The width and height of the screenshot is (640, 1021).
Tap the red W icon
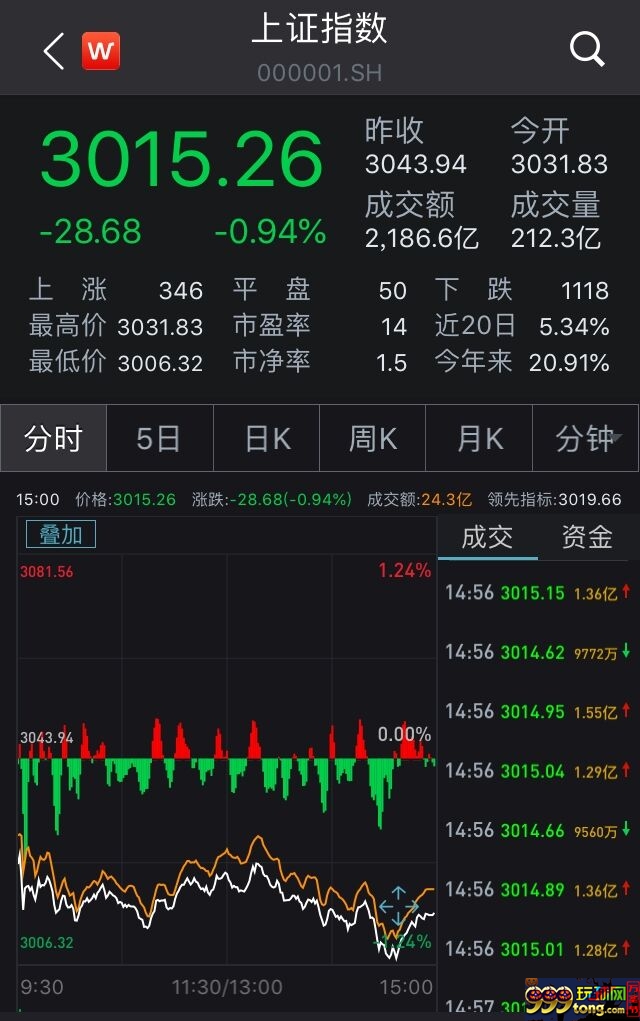pos(101,51)
